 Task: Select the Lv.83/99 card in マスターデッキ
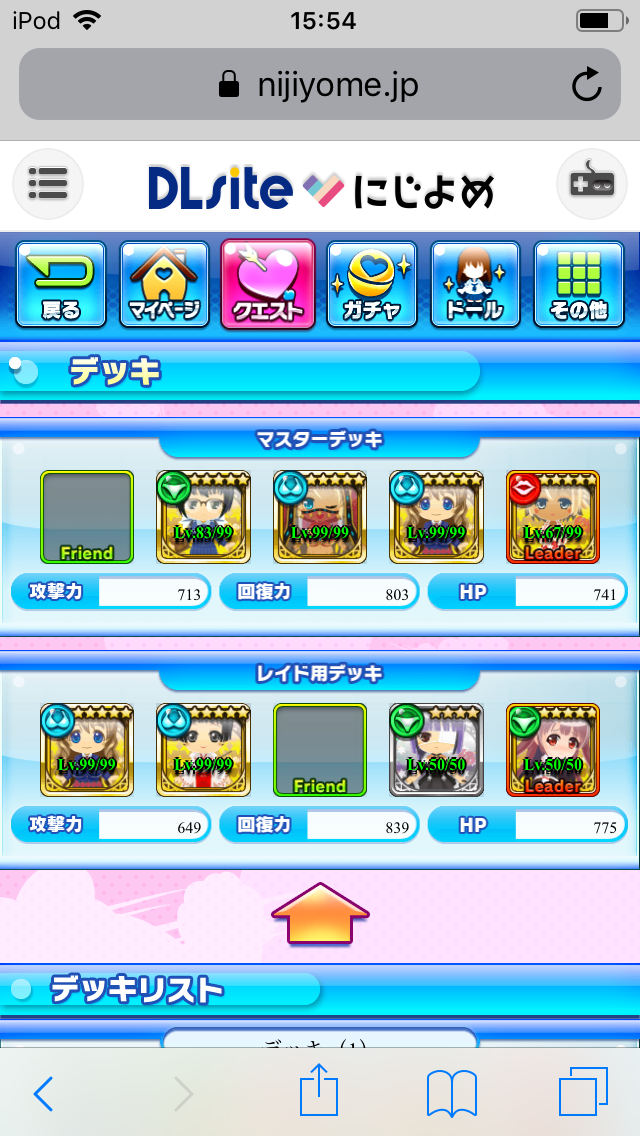click(203, 516)
